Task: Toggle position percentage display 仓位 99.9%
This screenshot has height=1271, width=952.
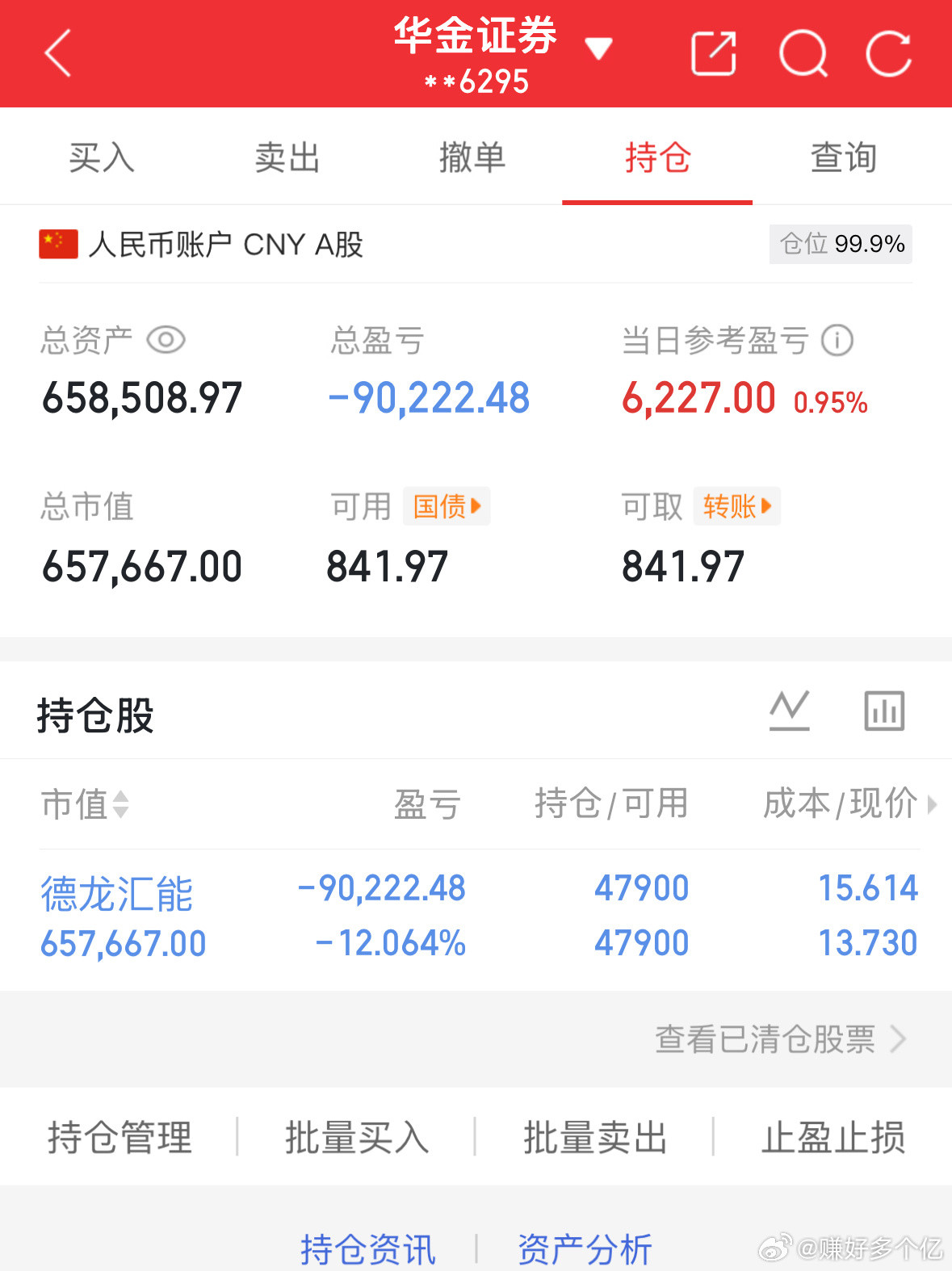Action: pos(840,243)
